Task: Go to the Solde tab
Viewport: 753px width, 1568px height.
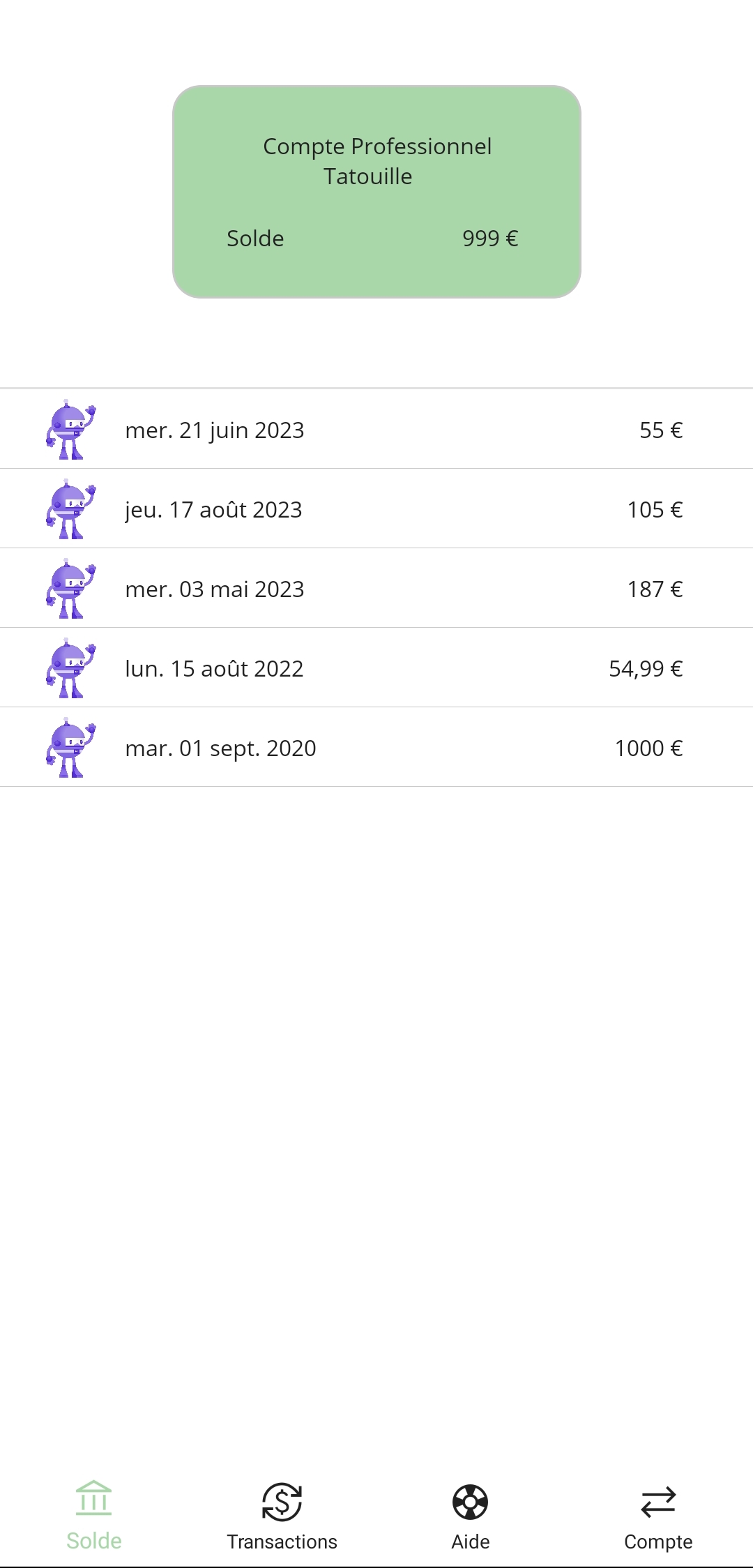Action: tap(94, 1515)
